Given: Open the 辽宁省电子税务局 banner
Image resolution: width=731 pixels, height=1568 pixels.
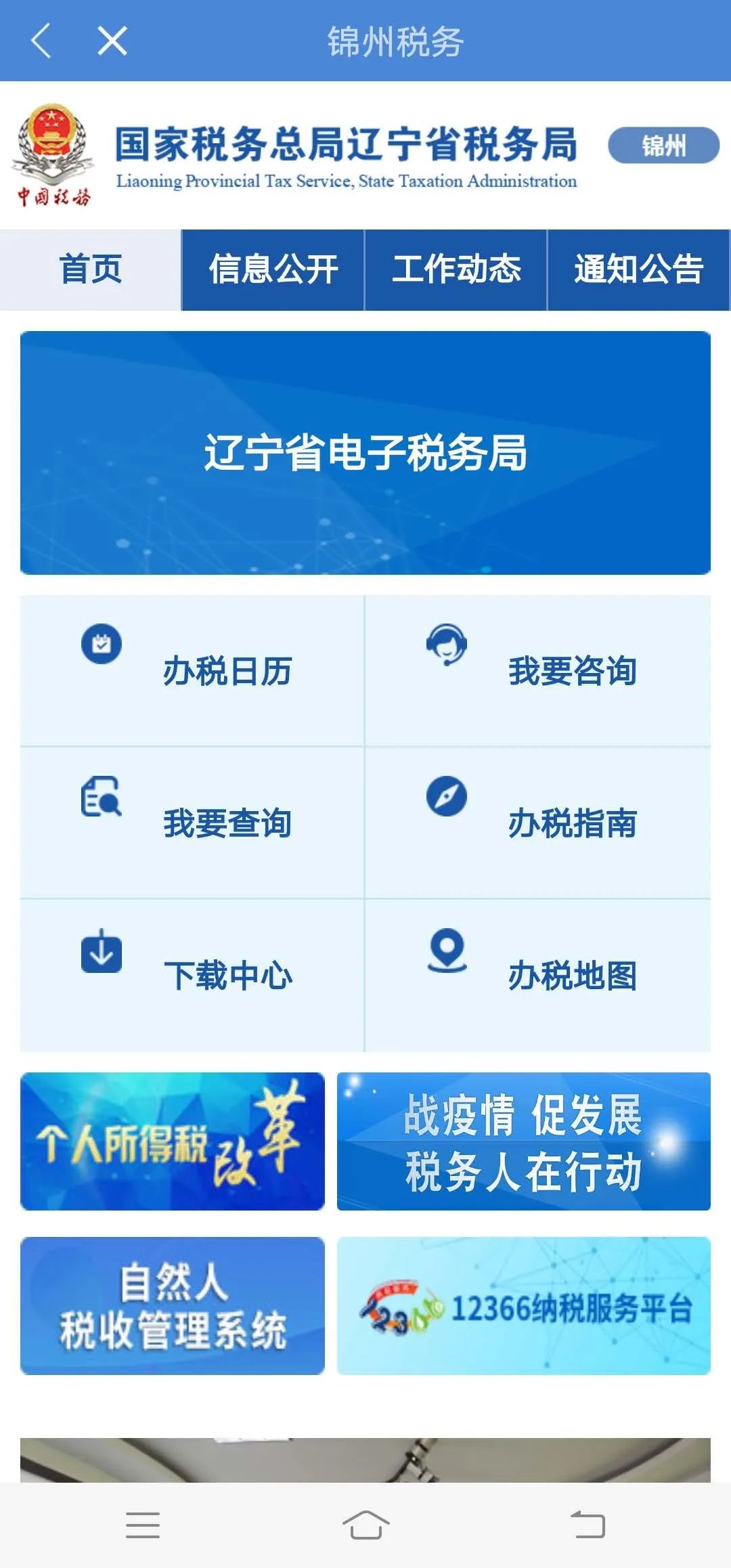Looking at the screenshot, I should click(365, 453).
